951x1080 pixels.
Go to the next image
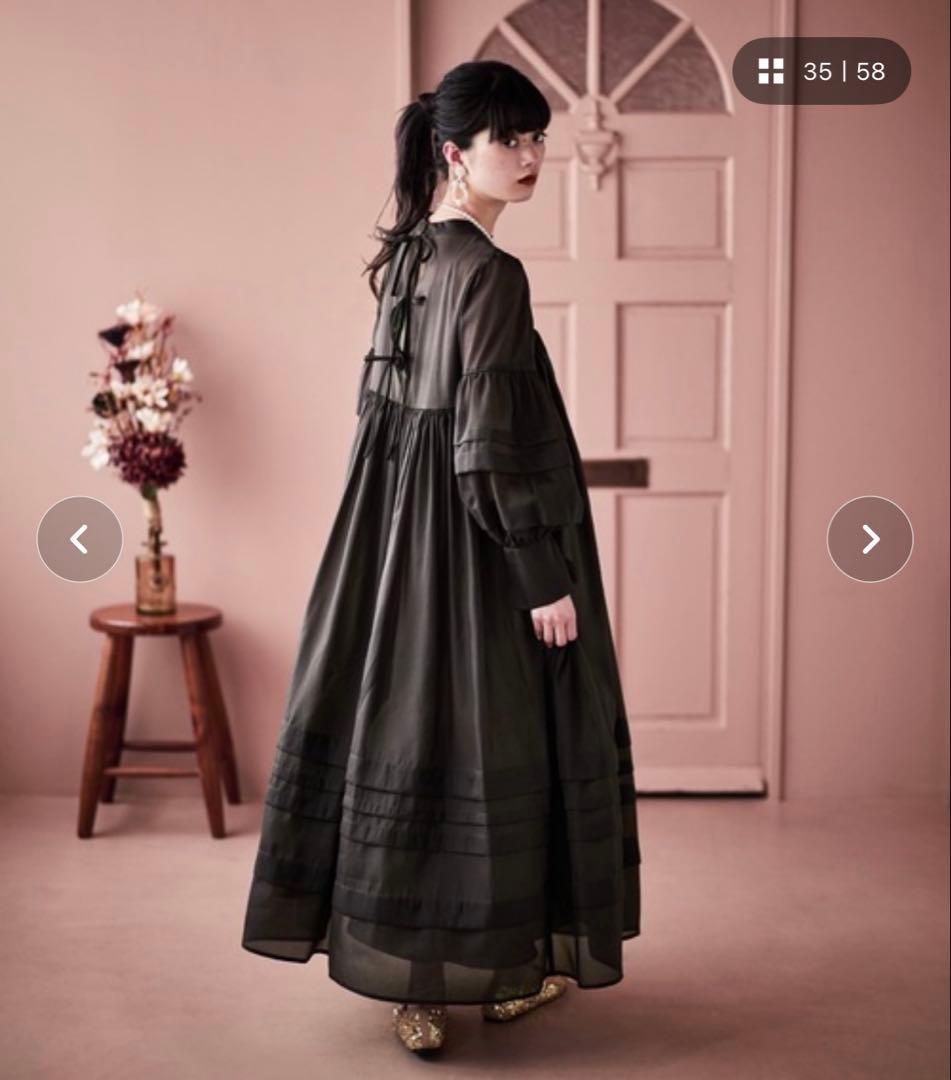[x=869, y=539]
